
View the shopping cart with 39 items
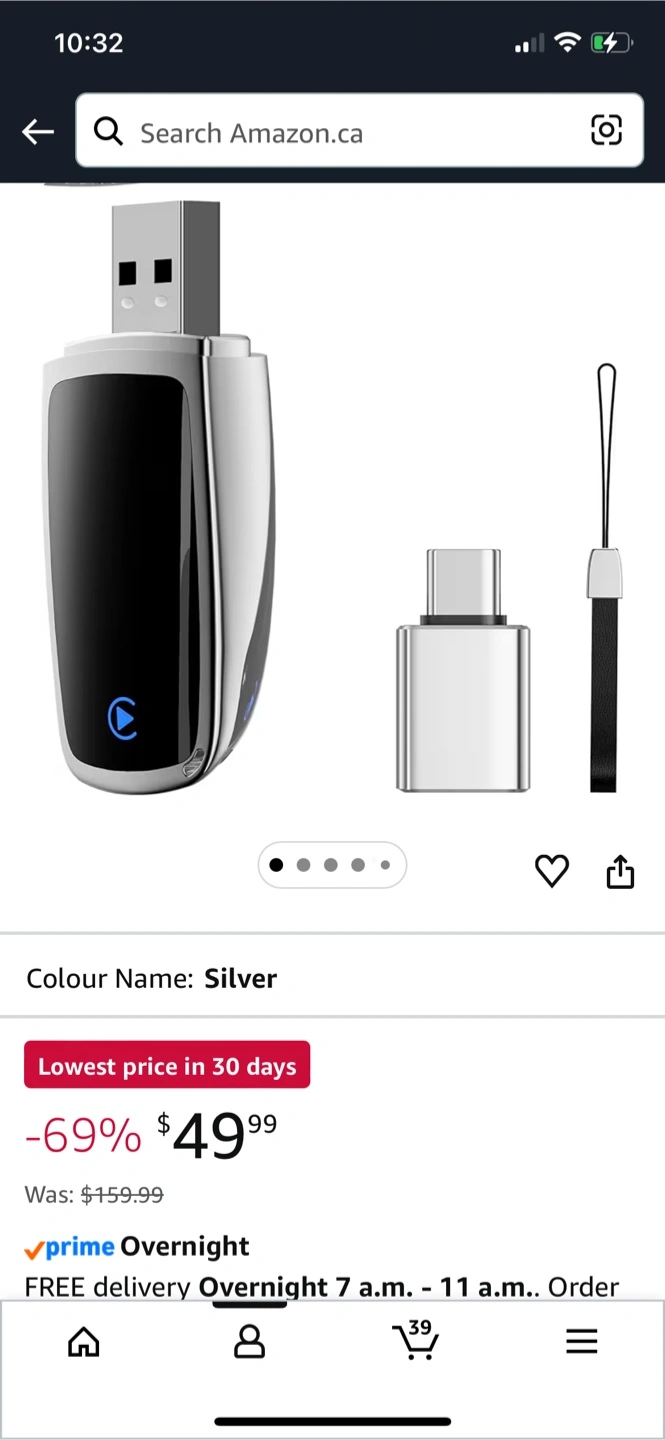pyautogui.click(x=415, y=1340)
